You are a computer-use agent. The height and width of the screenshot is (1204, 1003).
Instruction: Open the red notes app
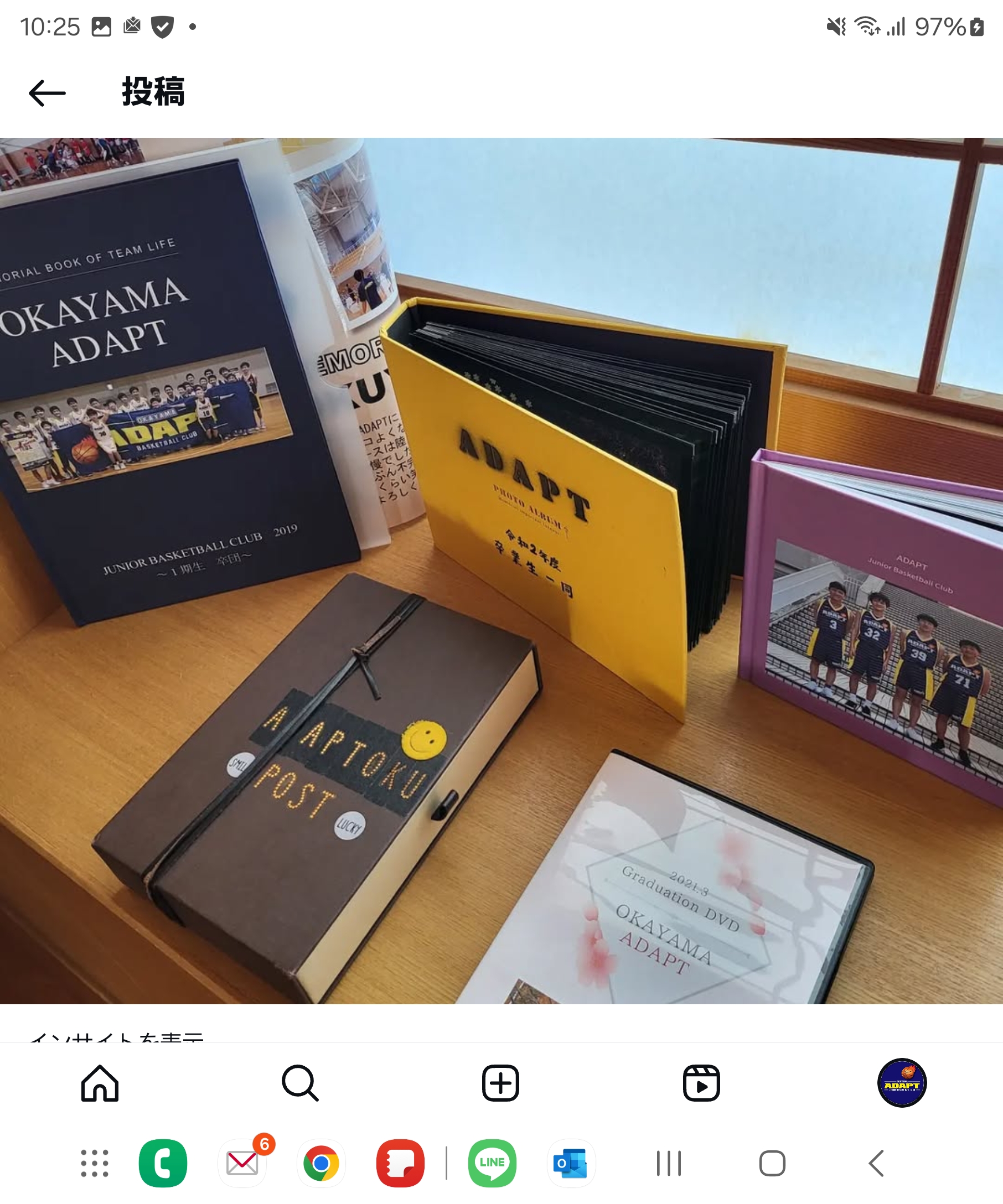click(x=400, y=1163)
